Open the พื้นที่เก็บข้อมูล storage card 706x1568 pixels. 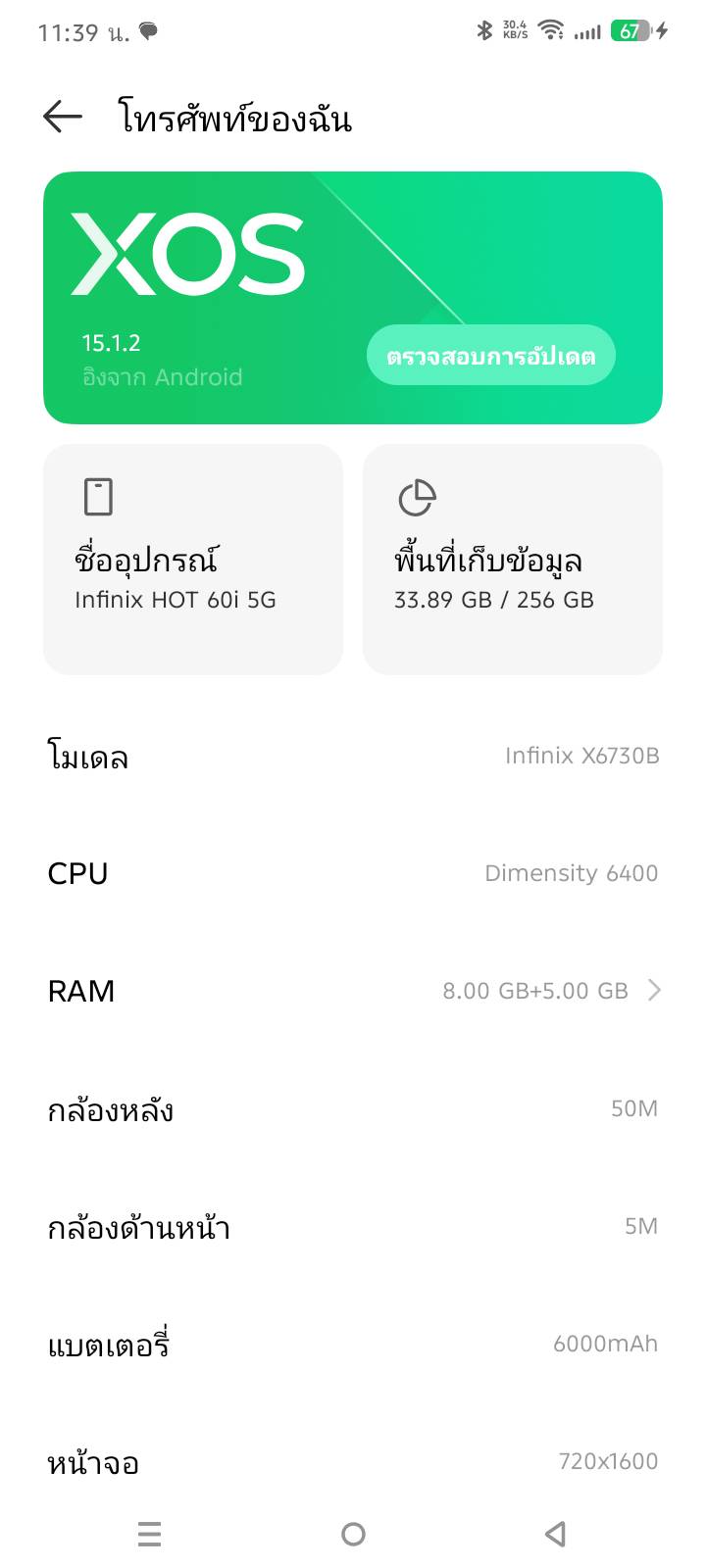512,559
